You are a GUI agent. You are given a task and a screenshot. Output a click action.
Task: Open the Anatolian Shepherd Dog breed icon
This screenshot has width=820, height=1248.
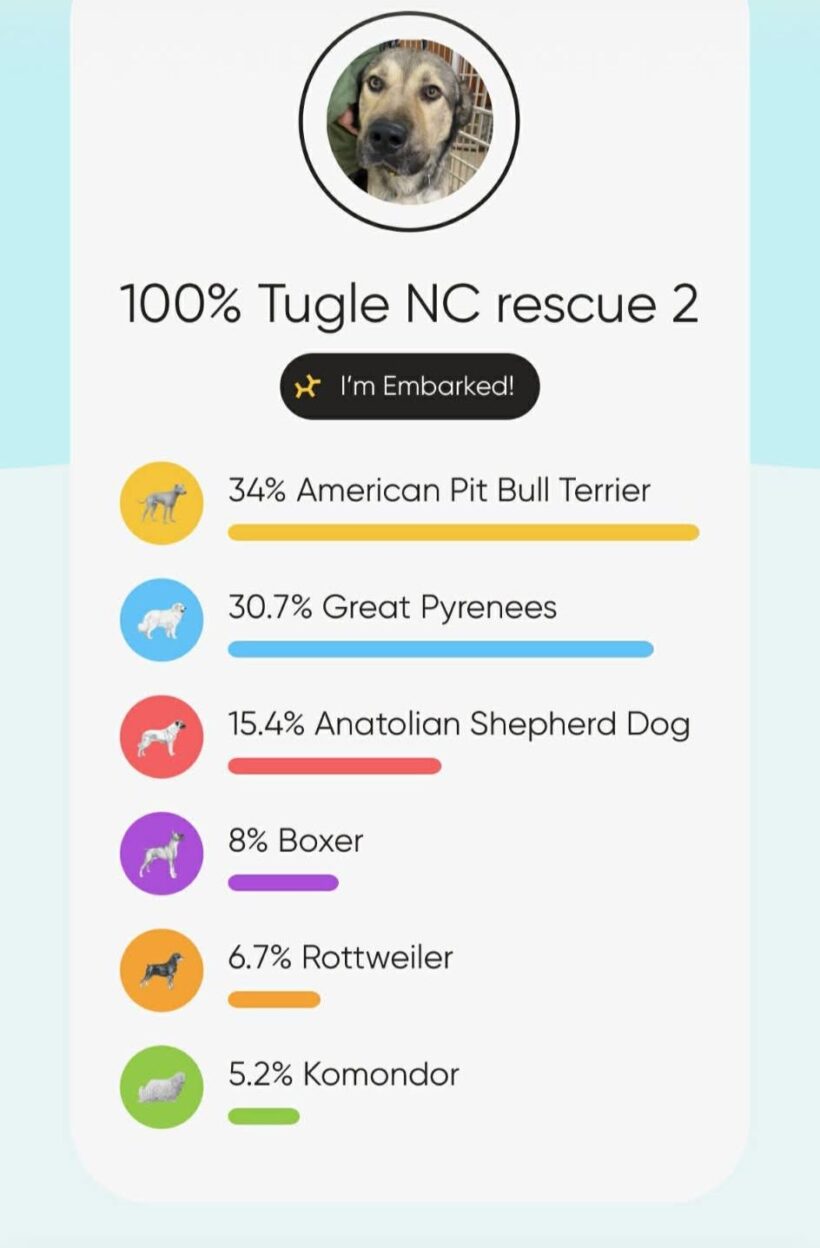pos(161,737)
